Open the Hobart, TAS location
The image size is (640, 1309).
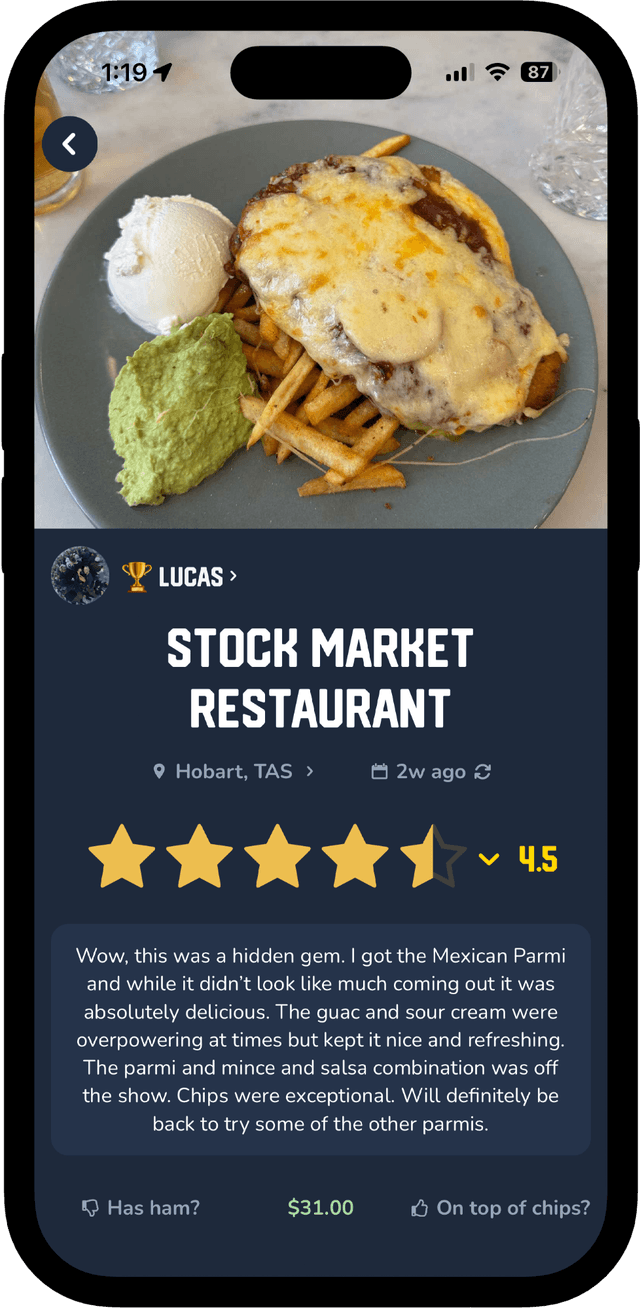pos(234,771)
